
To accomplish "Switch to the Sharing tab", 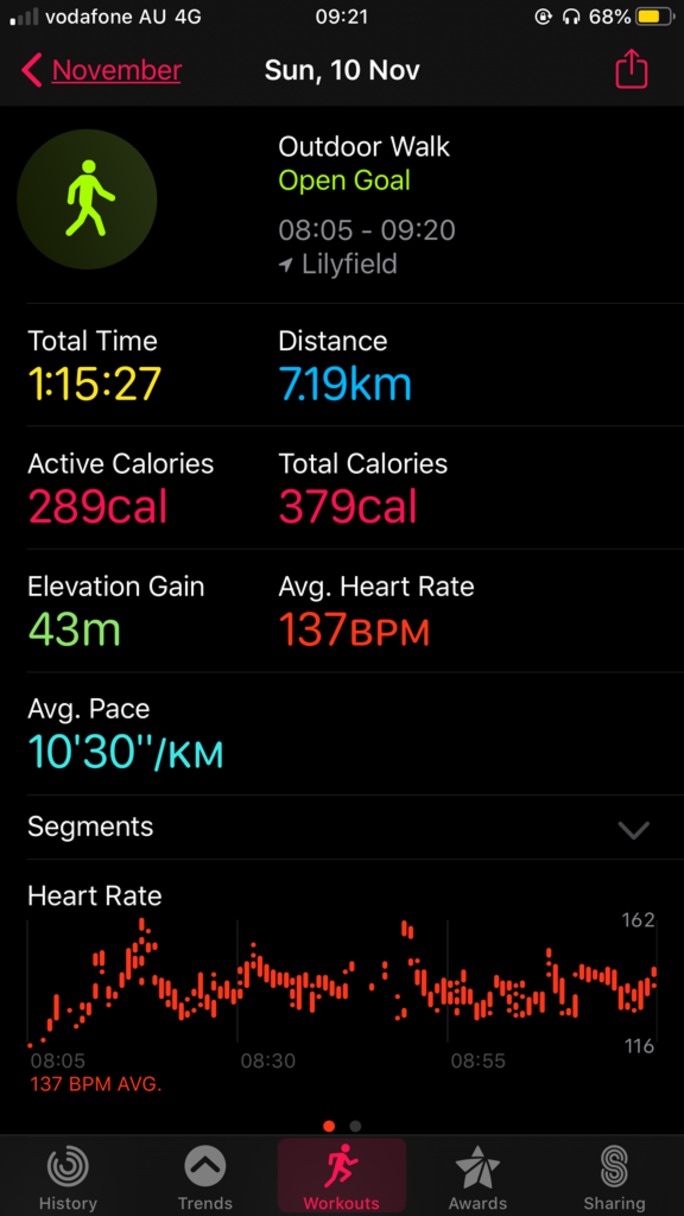I will 614,1178.
